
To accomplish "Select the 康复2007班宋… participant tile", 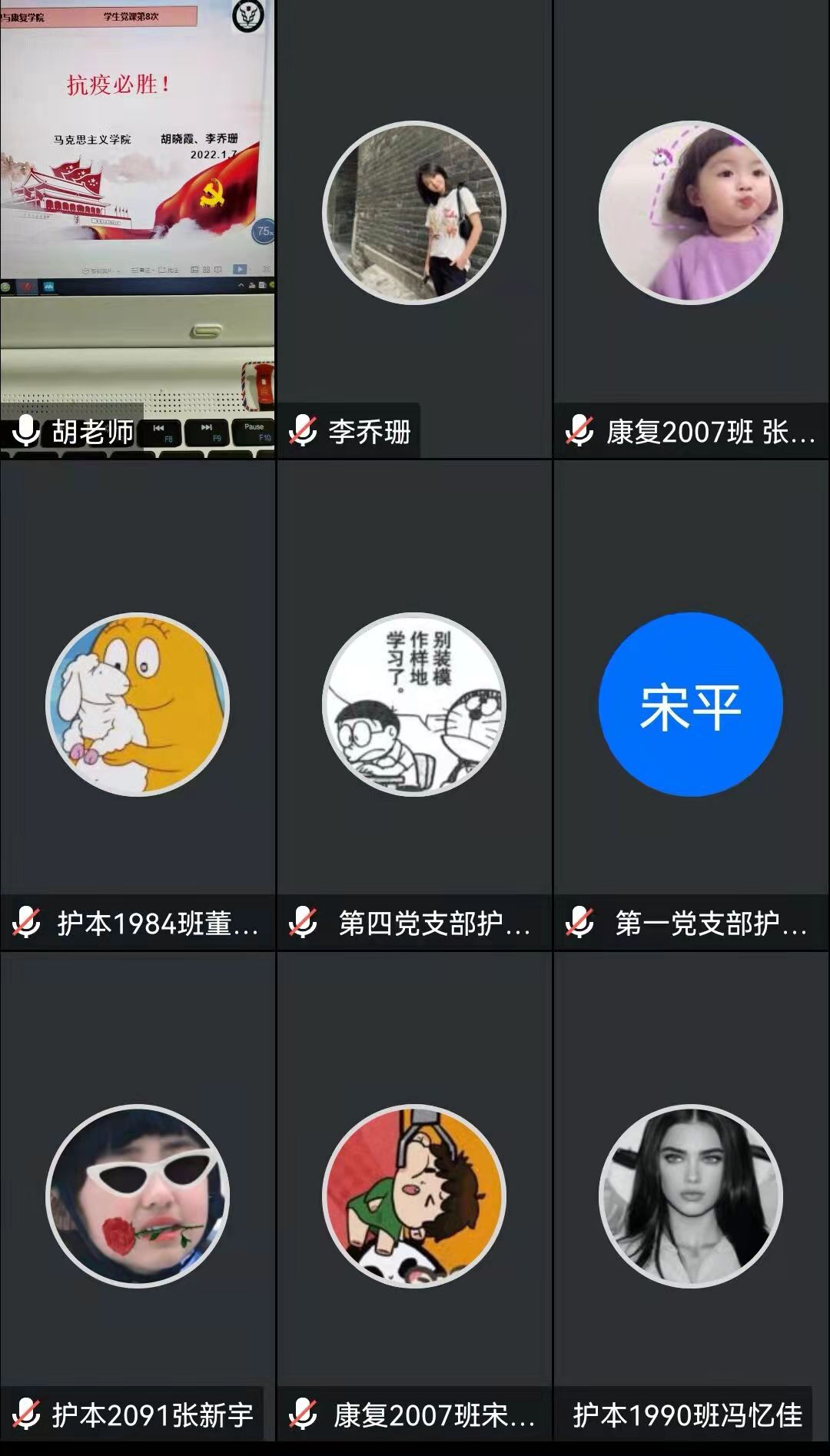I will (414, 1196).
